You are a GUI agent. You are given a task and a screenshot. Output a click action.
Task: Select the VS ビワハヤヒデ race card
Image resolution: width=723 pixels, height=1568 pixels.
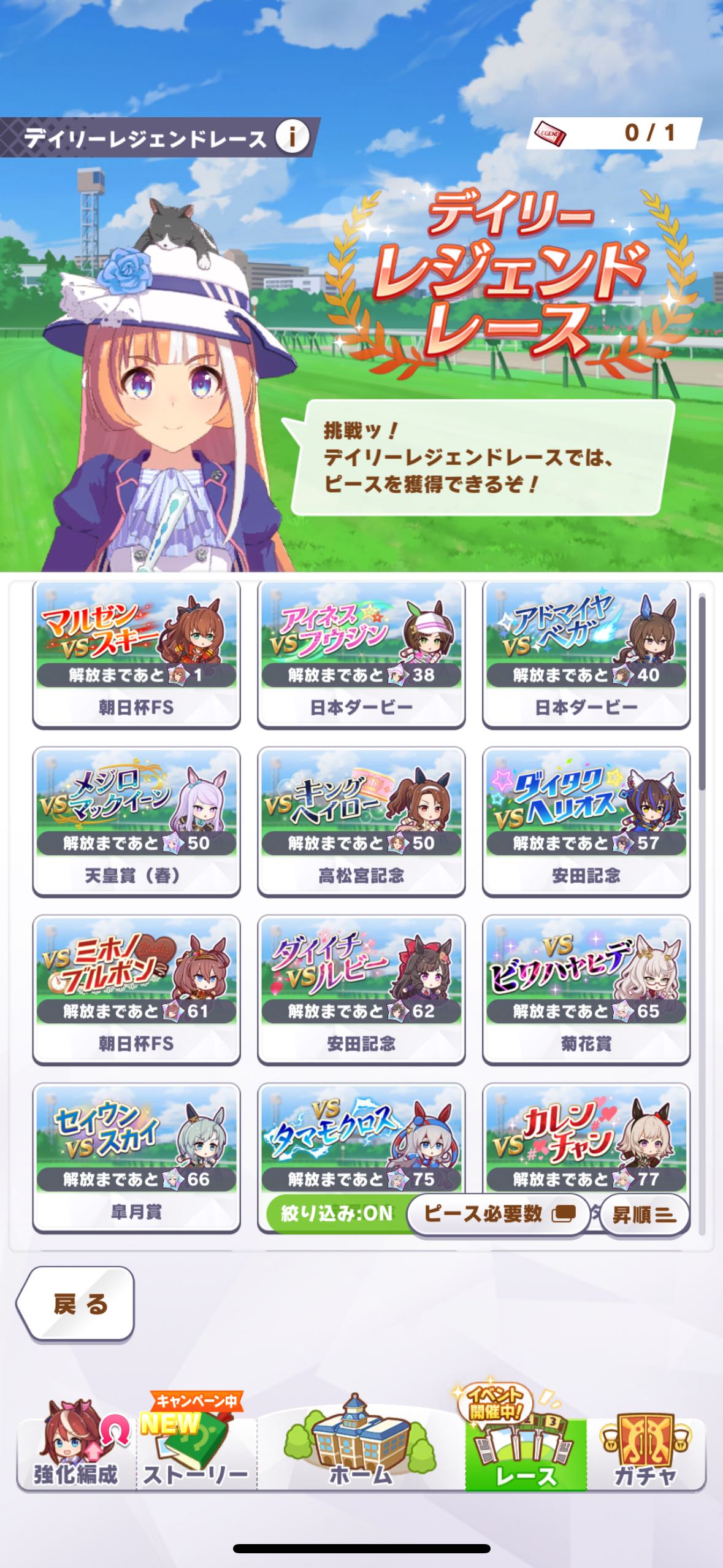coord(586,990)
